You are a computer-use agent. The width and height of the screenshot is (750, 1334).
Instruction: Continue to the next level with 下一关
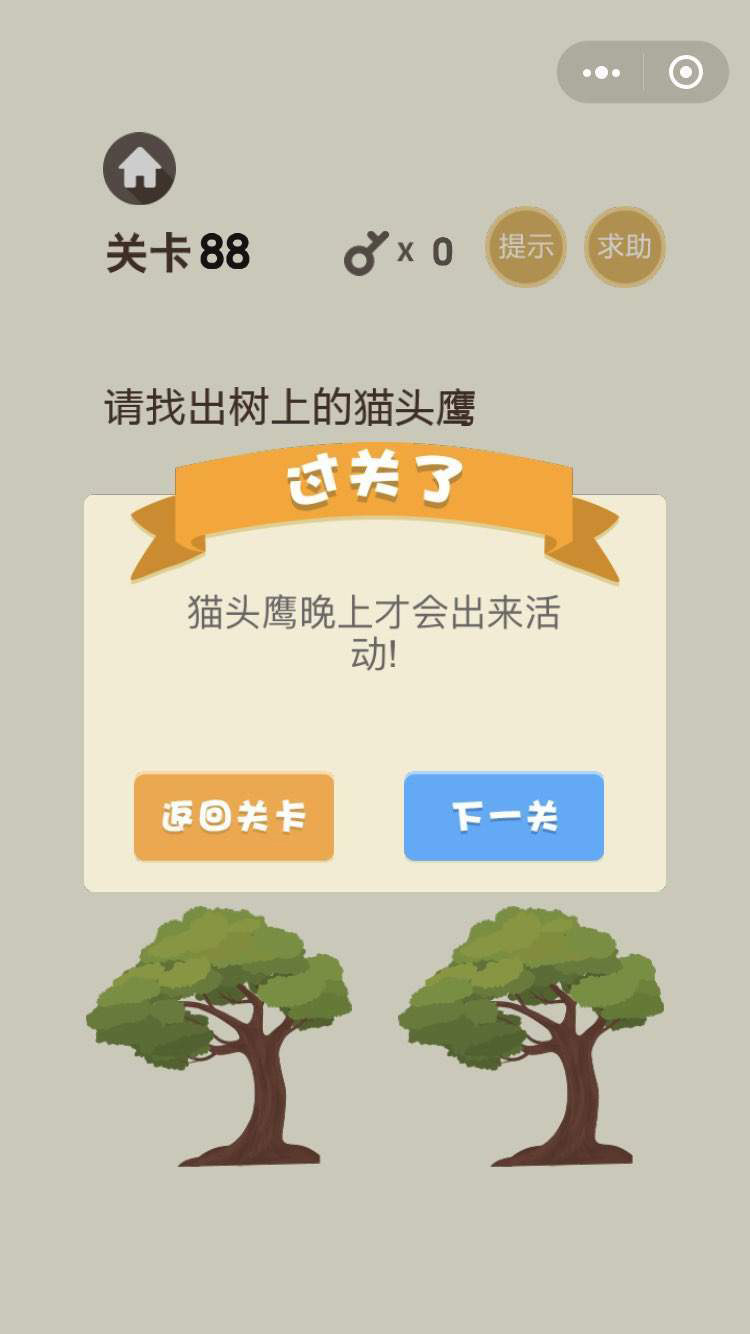pos(504,816)
